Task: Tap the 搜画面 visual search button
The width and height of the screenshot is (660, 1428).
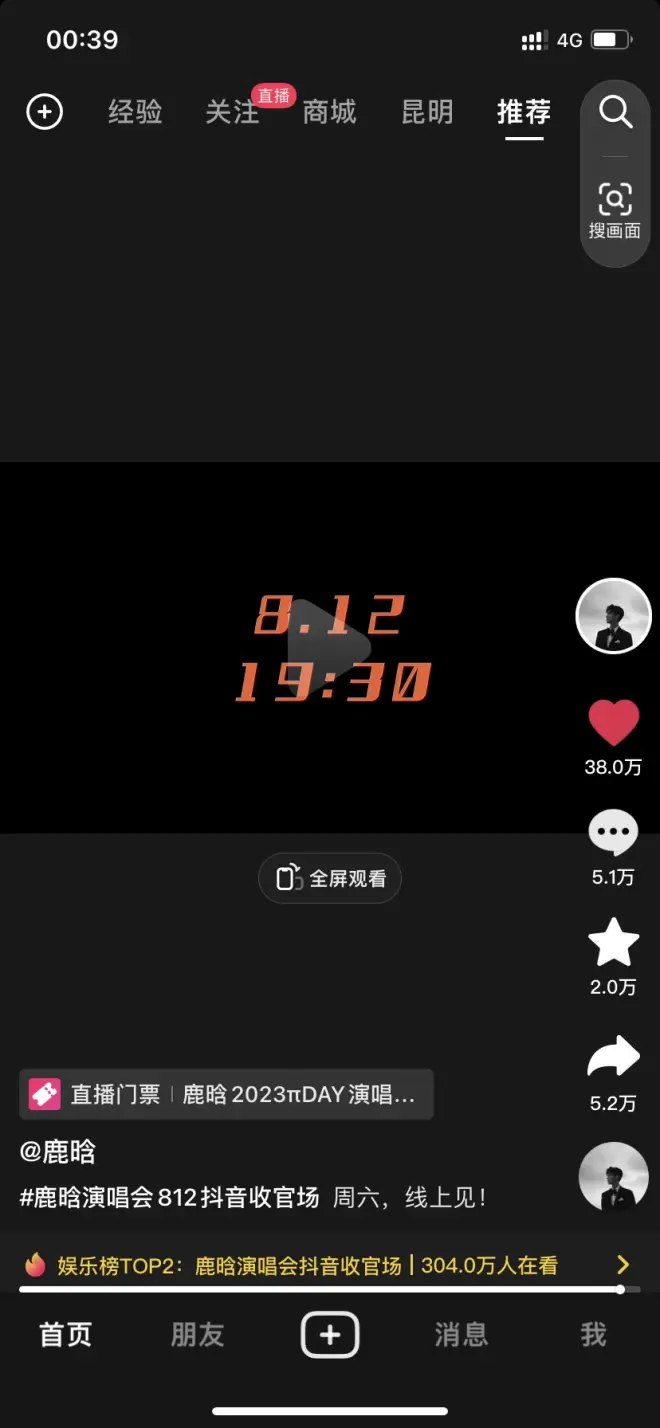Action: 614,210
